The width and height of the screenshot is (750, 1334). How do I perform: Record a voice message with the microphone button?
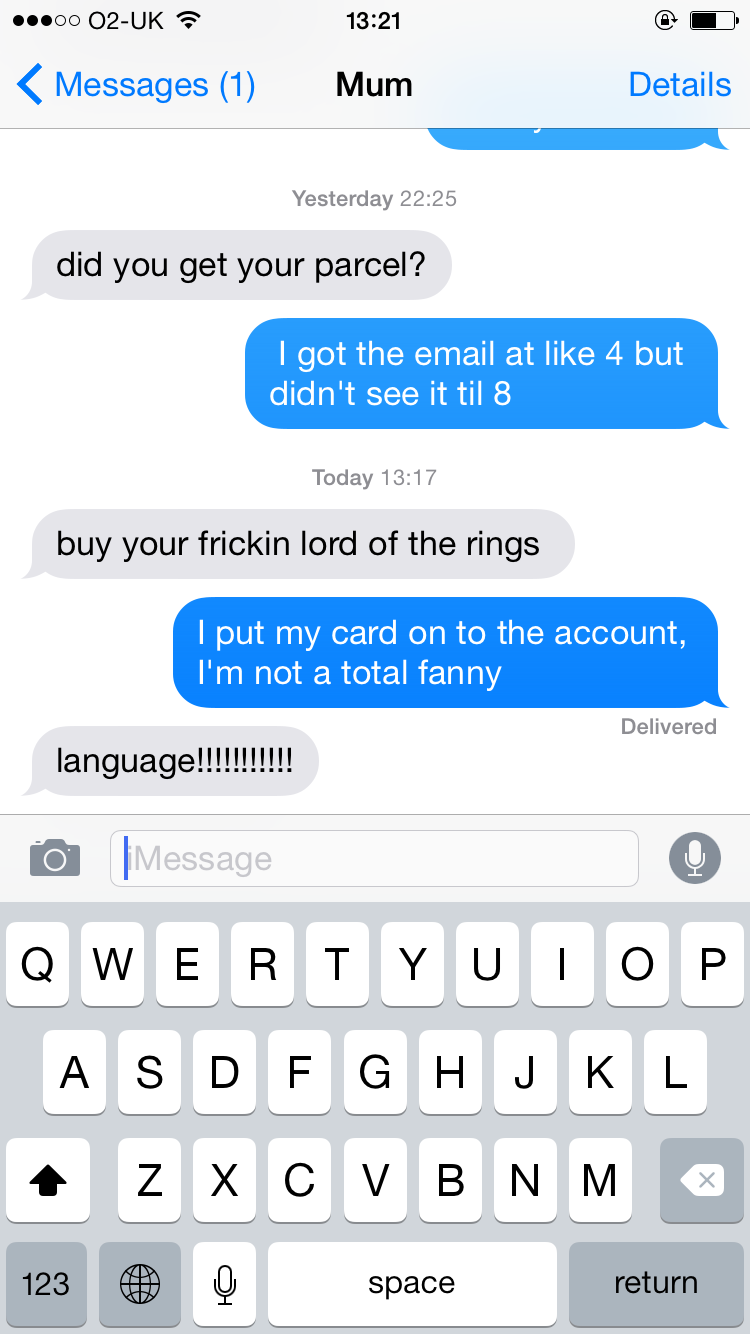click(694, 858)
